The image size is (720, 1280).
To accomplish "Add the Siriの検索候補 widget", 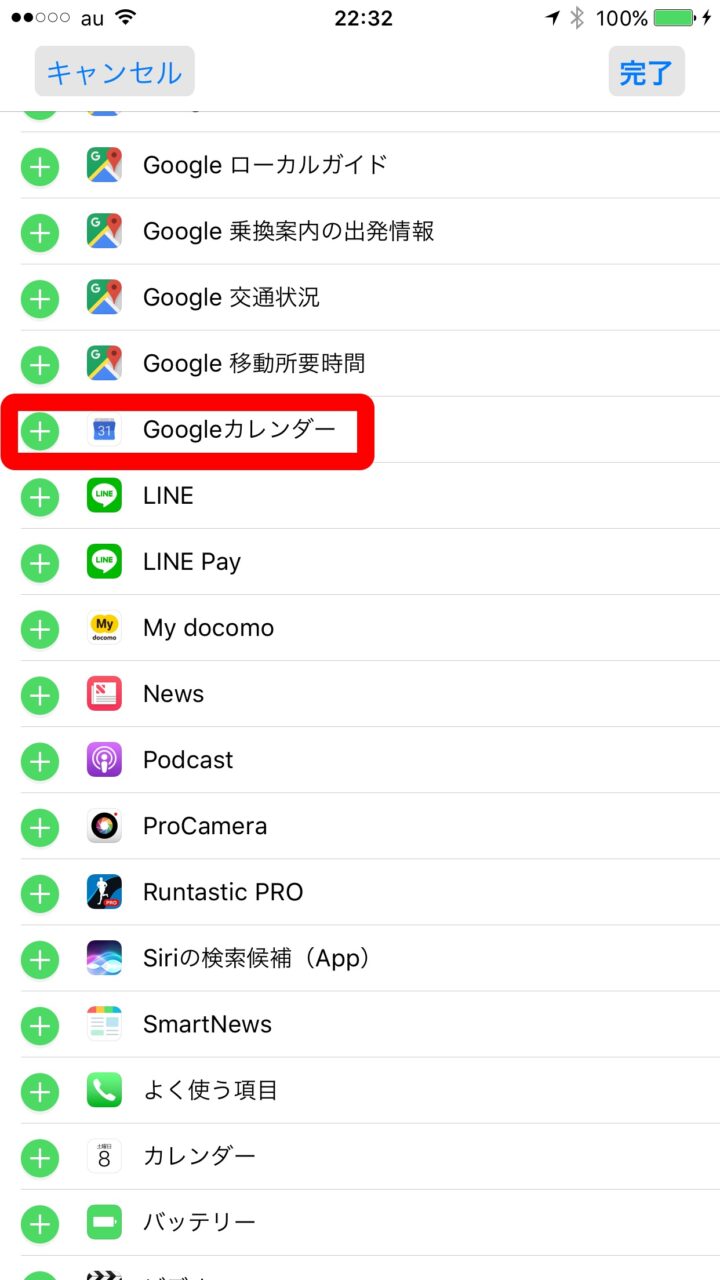I will point(40,958).
